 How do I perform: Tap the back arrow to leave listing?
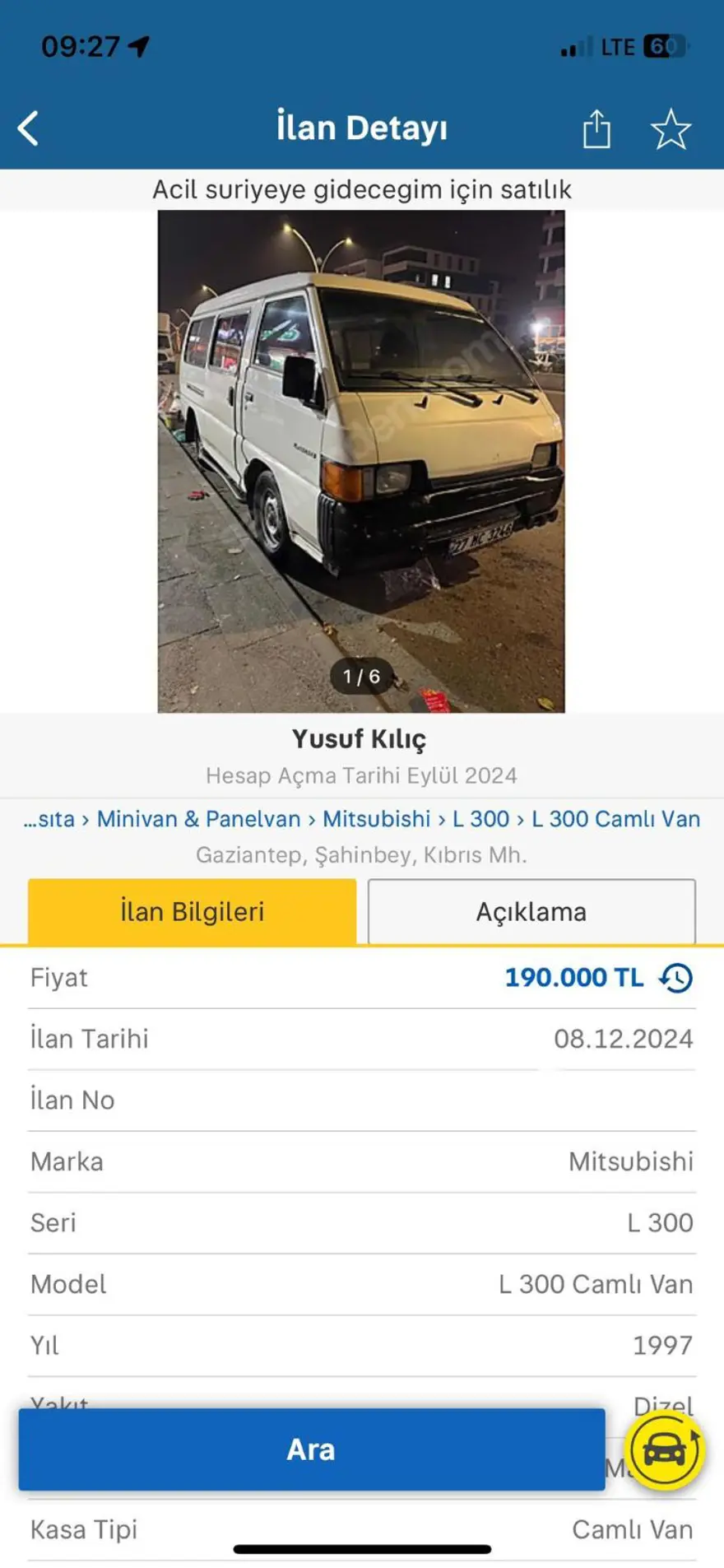27,128
